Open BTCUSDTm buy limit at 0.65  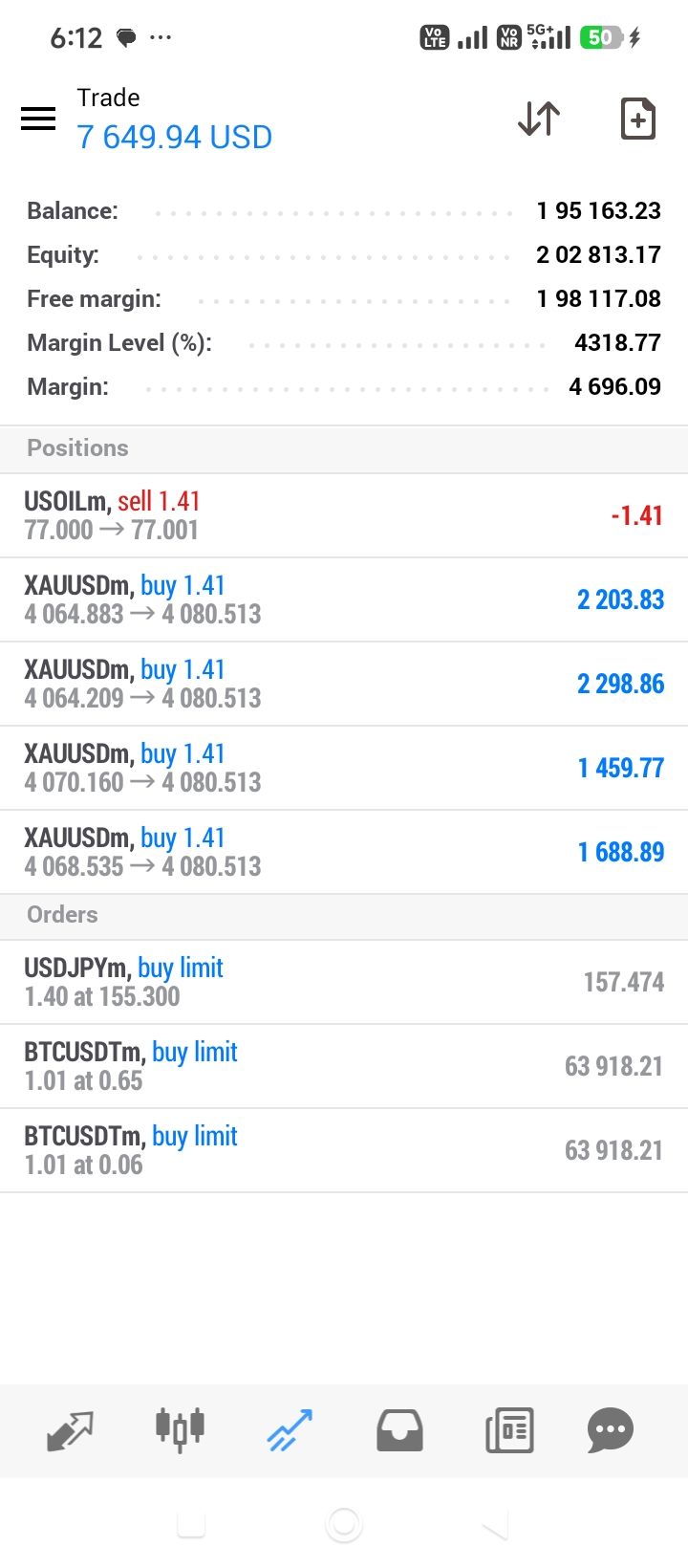[x=344, y=1066]
